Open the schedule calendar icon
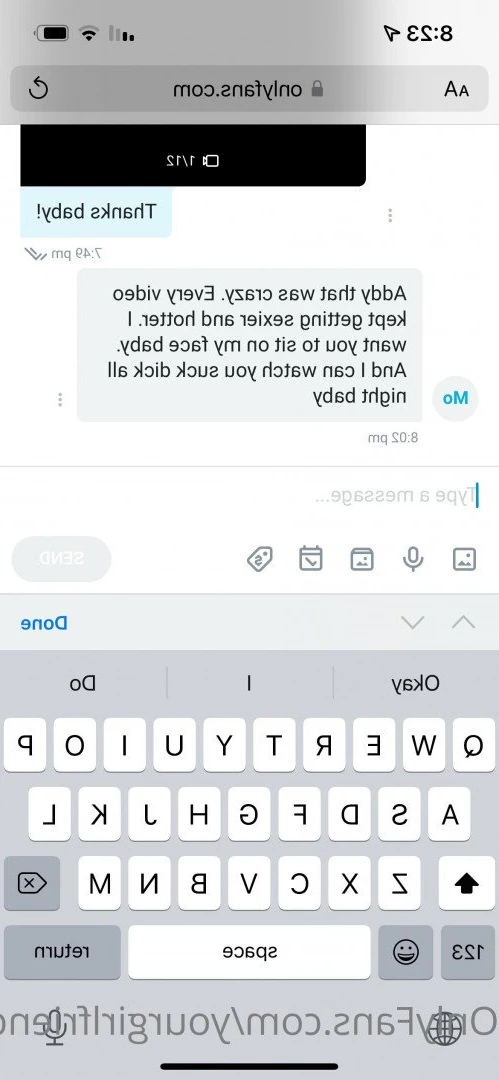 pos(311,559)
